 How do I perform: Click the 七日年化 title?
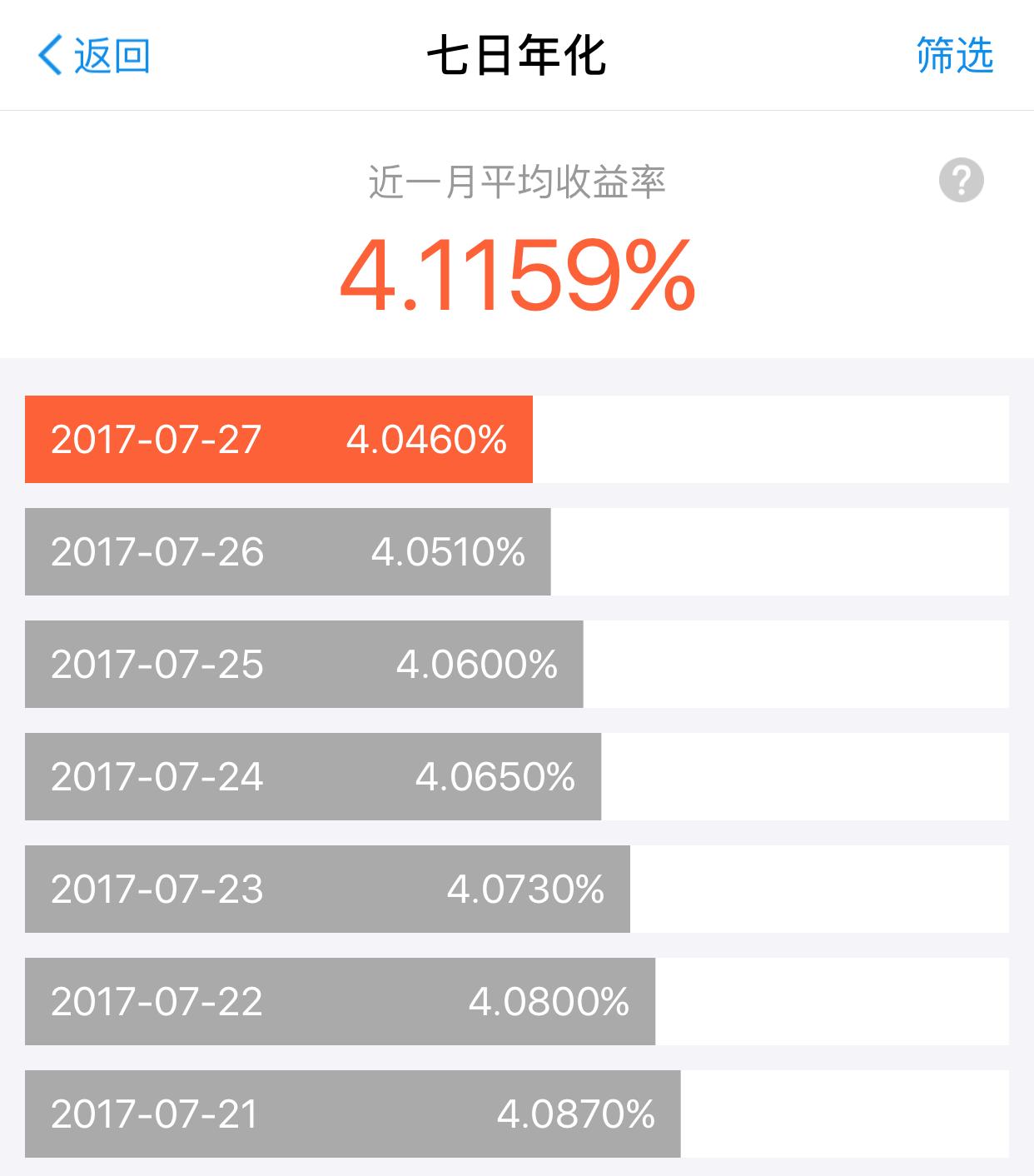tap(516, 53)
